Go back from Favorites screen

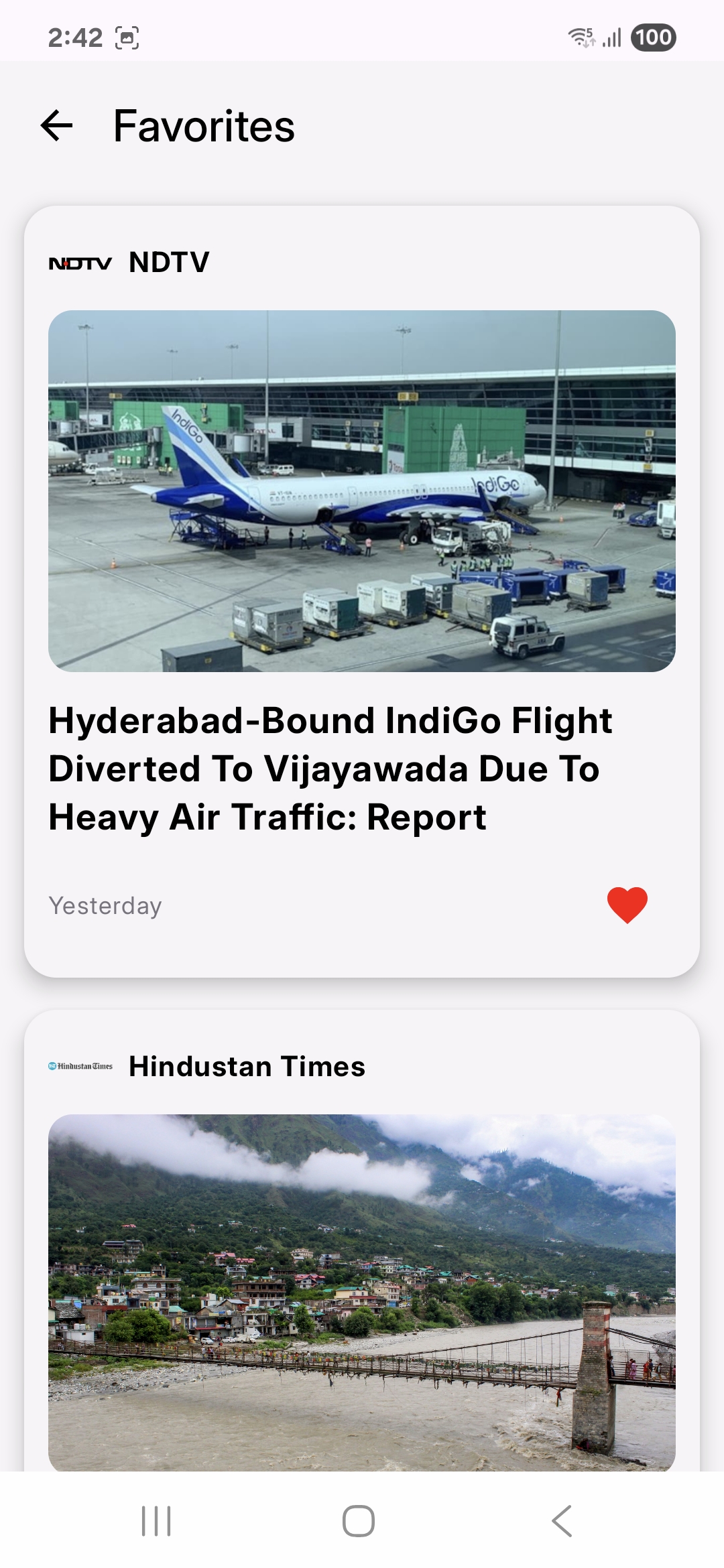click(x=57, y=126)
